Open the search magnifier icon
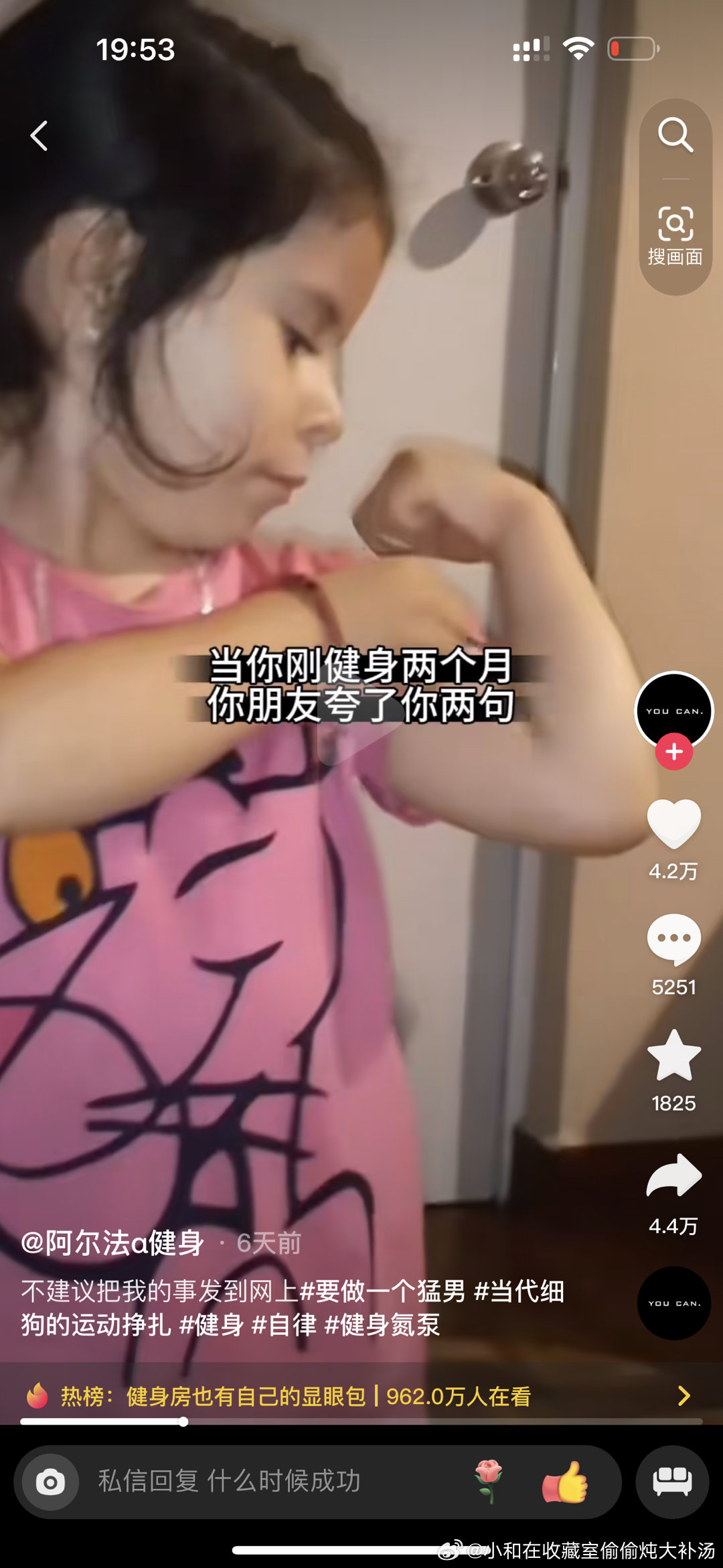The width and height of the screenshot is (723, 1568). 675,135
